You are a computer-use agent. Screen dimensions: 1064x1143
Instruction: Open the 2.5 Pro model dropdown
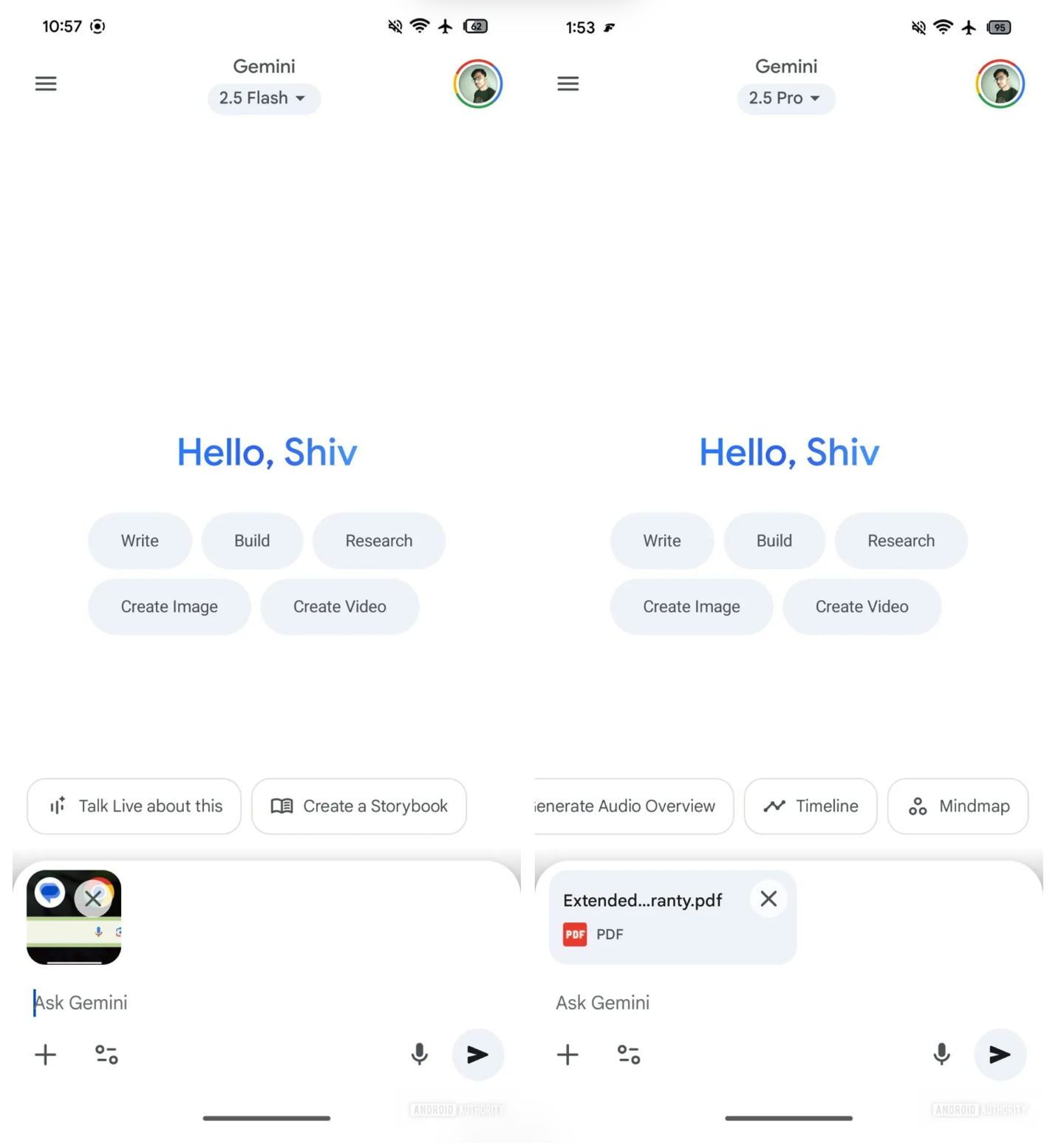tap(785, 98)
